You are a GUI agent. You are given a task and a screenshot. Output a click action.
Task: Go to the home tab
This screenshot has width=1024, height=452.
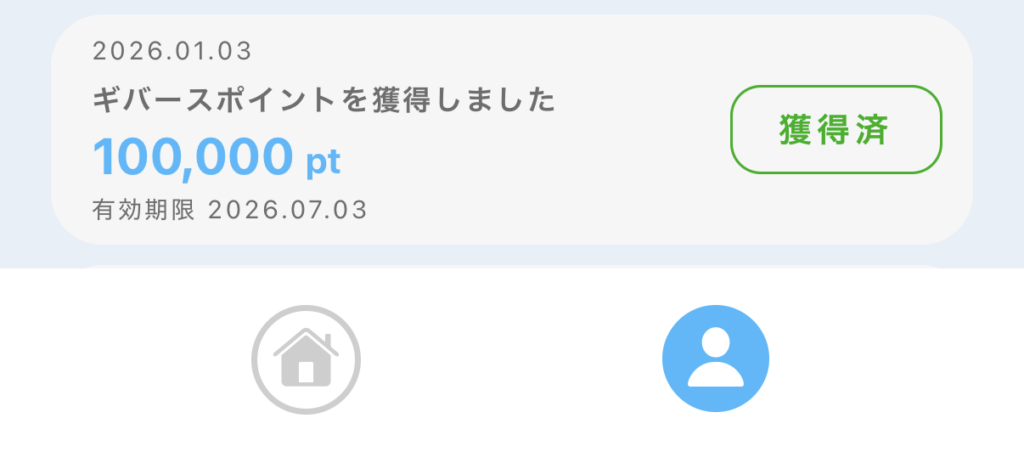pyautogui.click(x=305, y=359)
